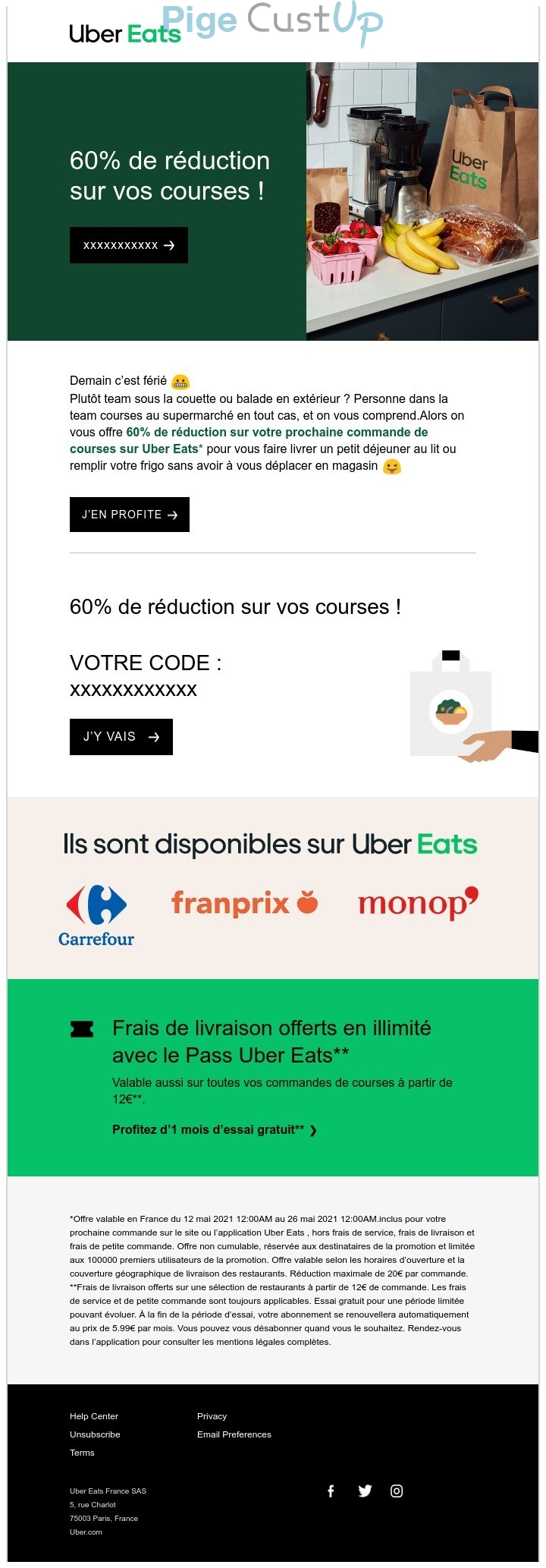Visit the Uber Eats Facebook page
The width and height of the screenshot is (546, 1568).
331,1491
